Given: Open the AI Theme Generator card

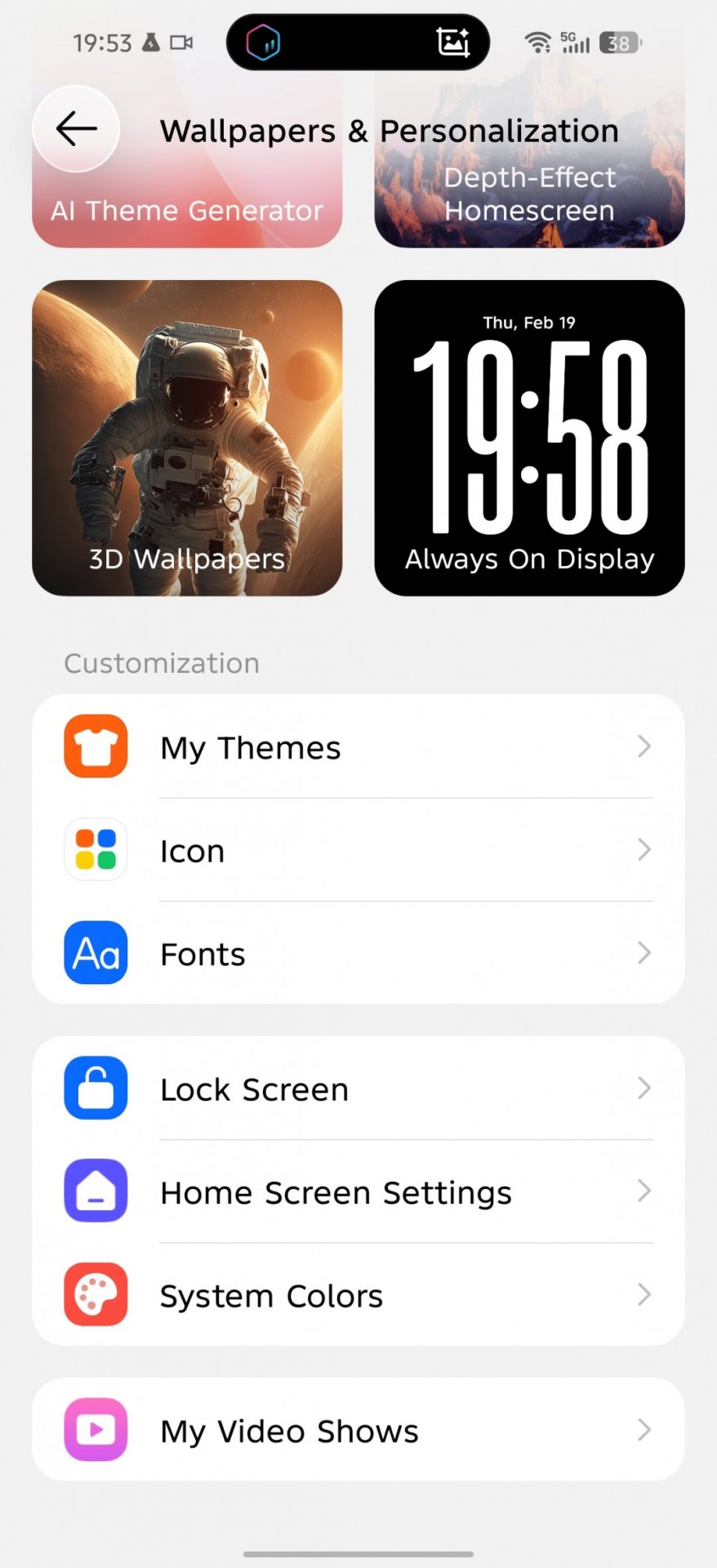Looking at the screenshot, I should click(x=187, y=212).
